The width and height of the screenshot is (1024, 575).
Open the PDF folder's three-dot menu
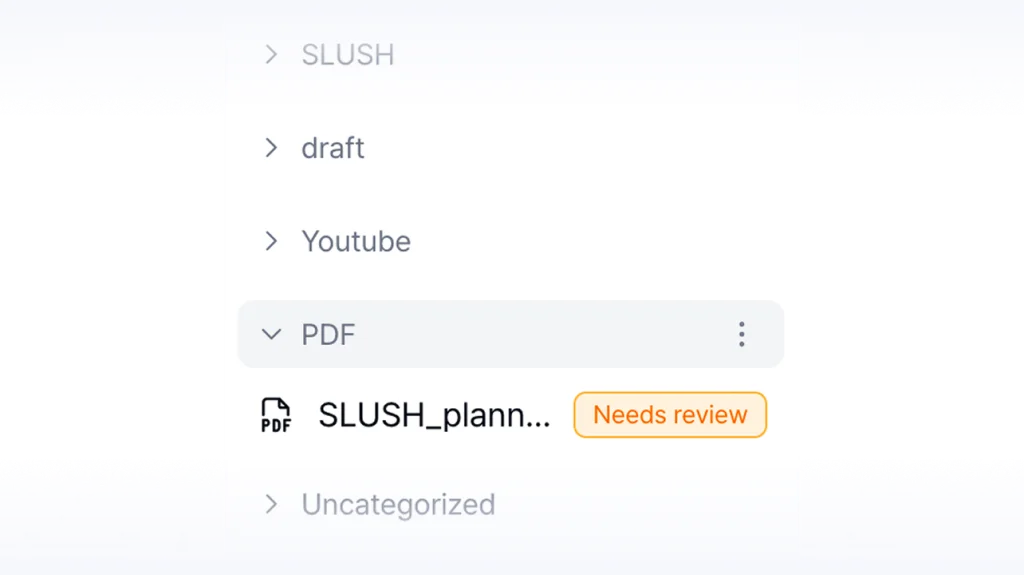pos(741,334)
